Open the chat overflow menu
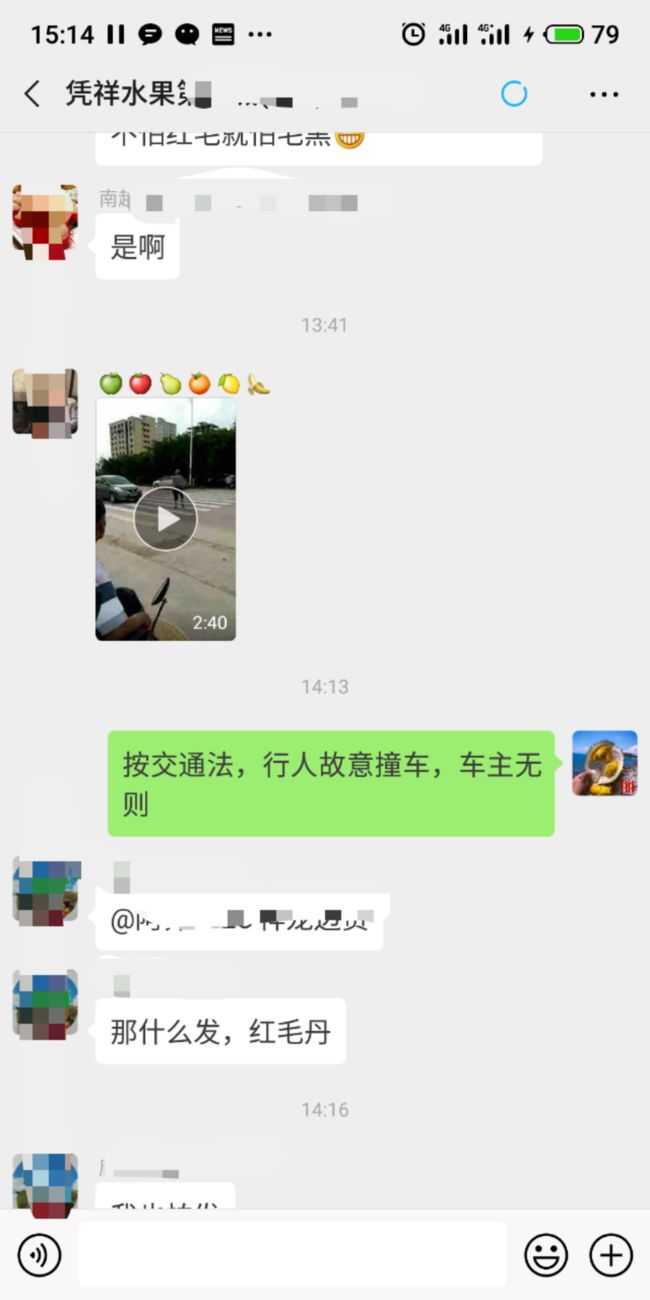Image resolution: width=650 pixels, height=1300 pixels. 604,94
